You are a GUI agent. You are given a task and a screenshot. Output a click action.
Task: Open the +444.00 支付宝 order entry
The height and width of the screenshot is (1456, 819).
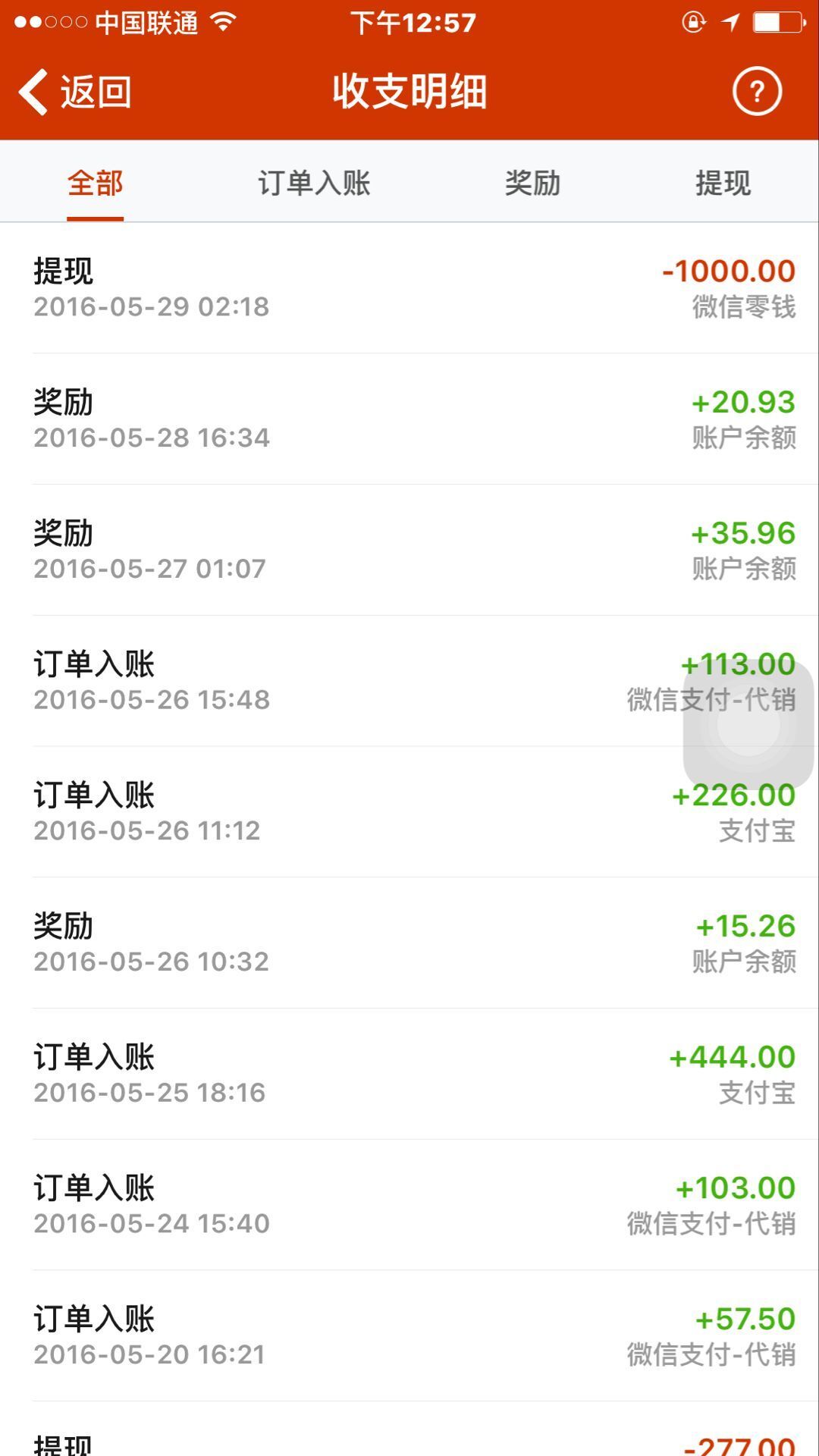click(409, 1075)
